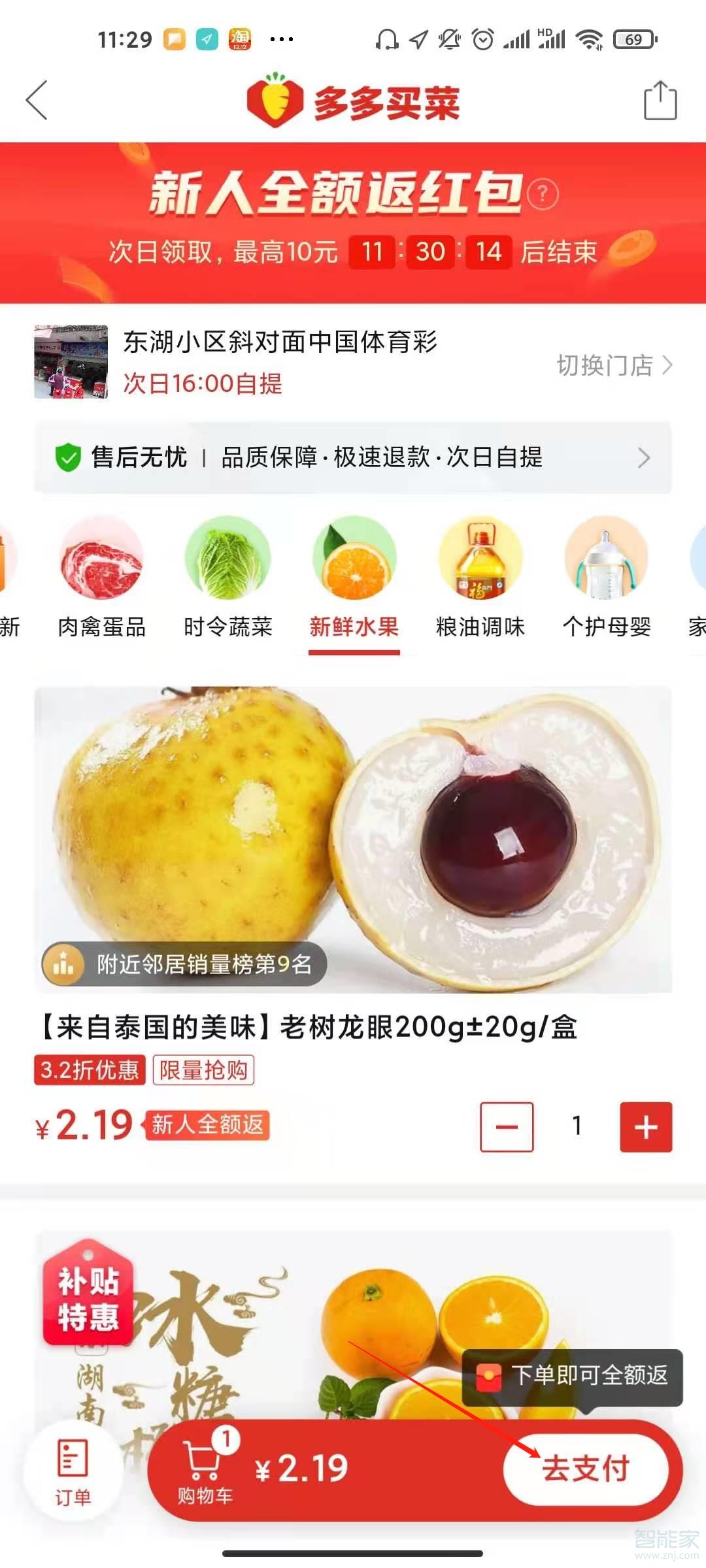Viewport: 706px width, 1568px height.
Task: Select the 时令蔬菜 category icon
Action: coord(229,559)
